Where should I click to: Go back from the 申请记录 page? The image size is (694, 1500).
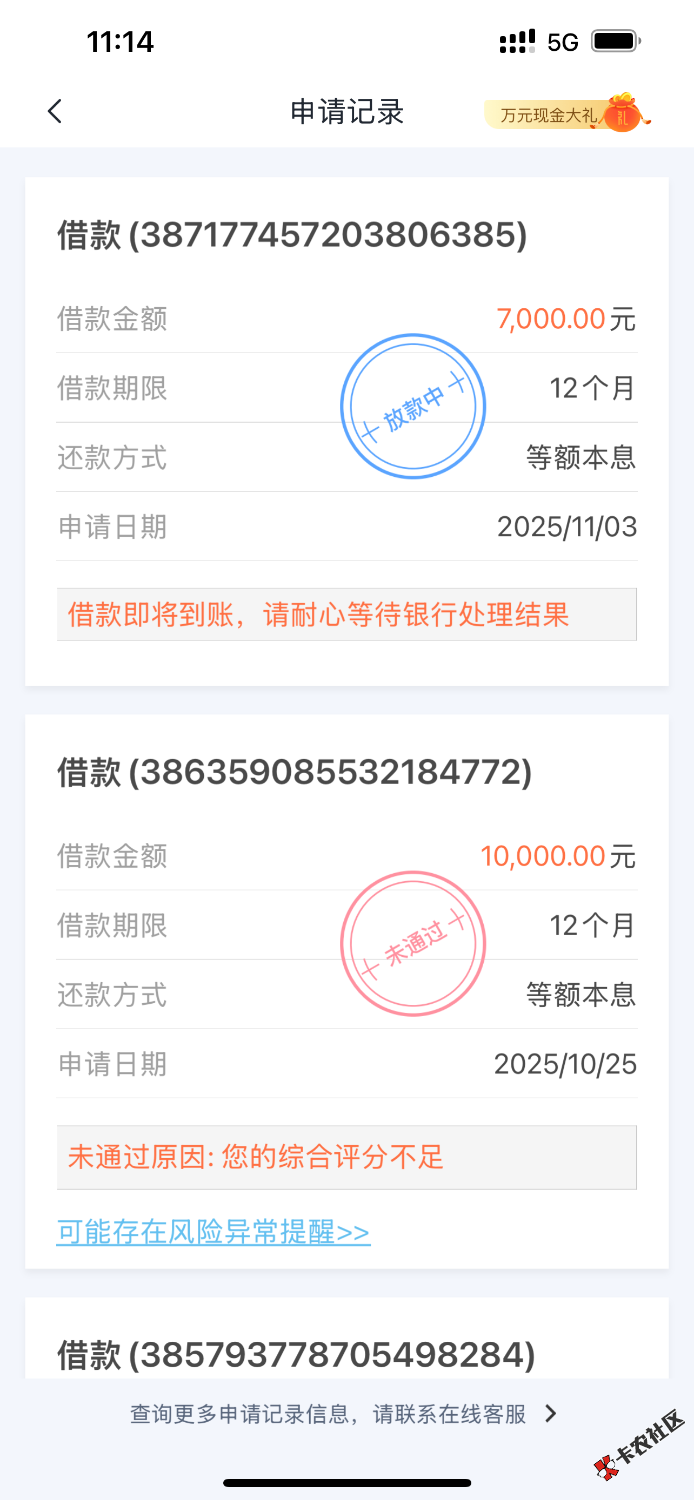pos(55,112)
